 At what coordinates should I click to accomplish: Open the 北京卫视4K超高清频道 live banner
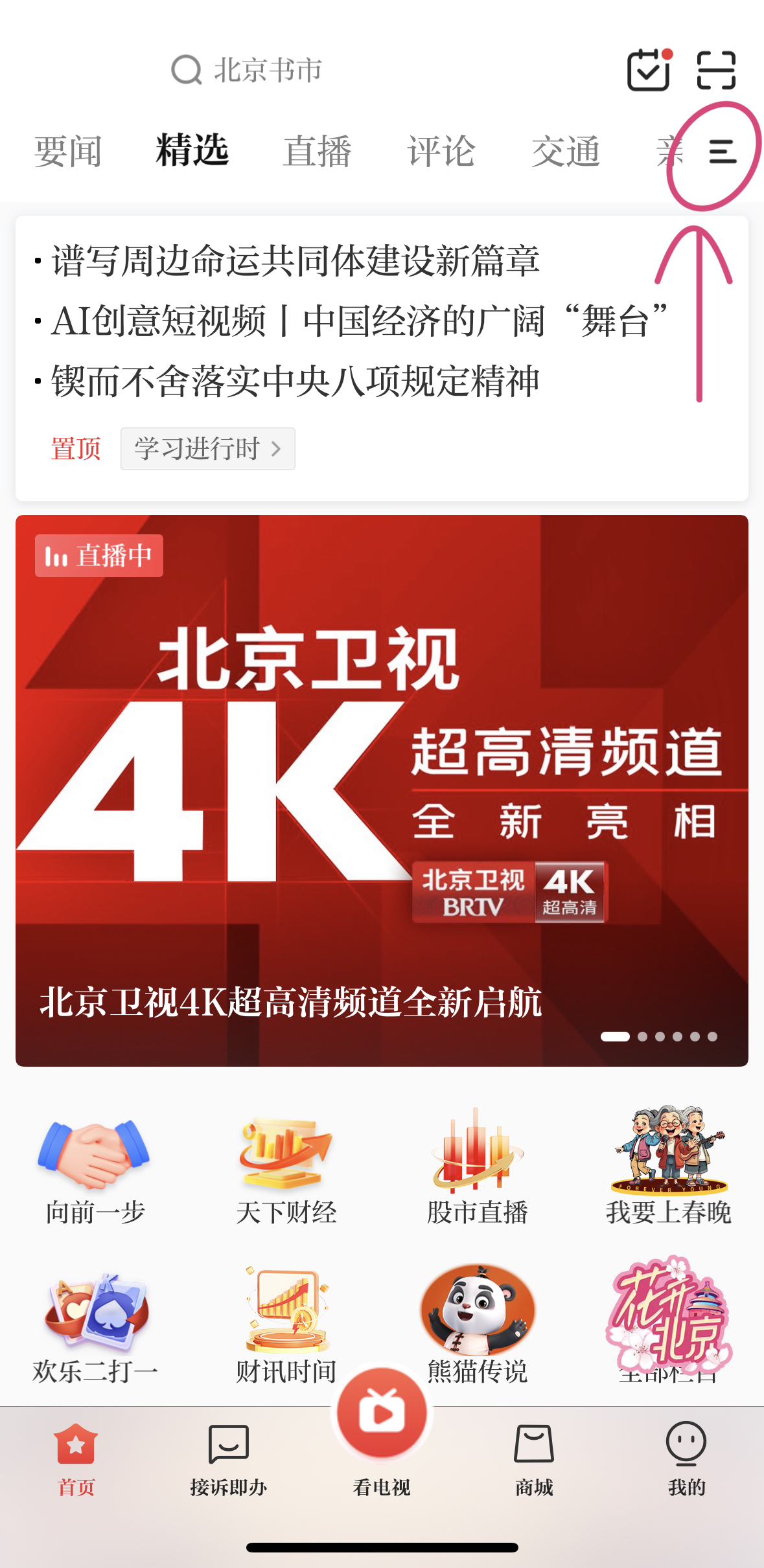click(382, 790)
